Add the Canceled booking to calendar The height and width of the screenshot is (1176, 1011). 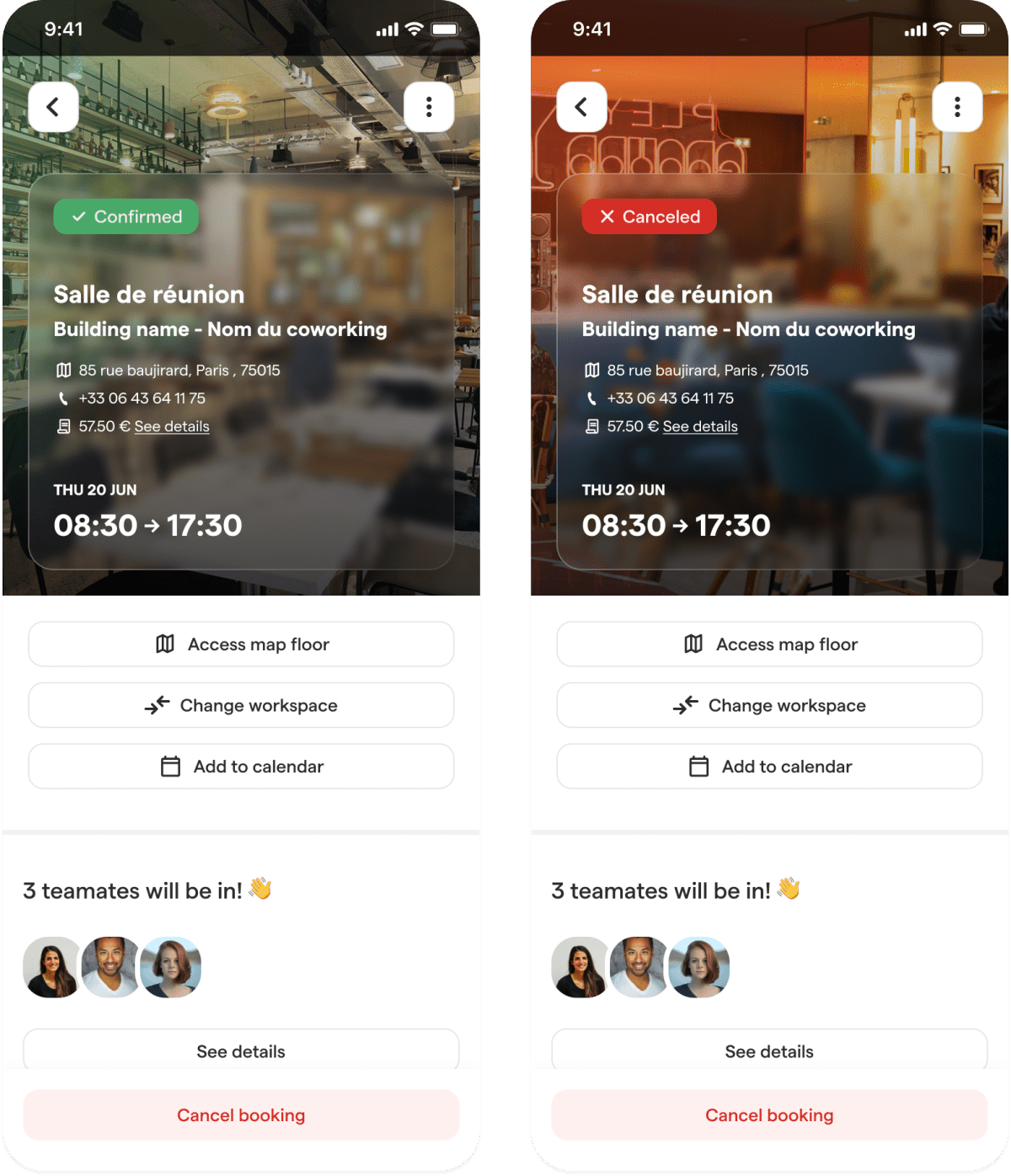pos(769,767)
